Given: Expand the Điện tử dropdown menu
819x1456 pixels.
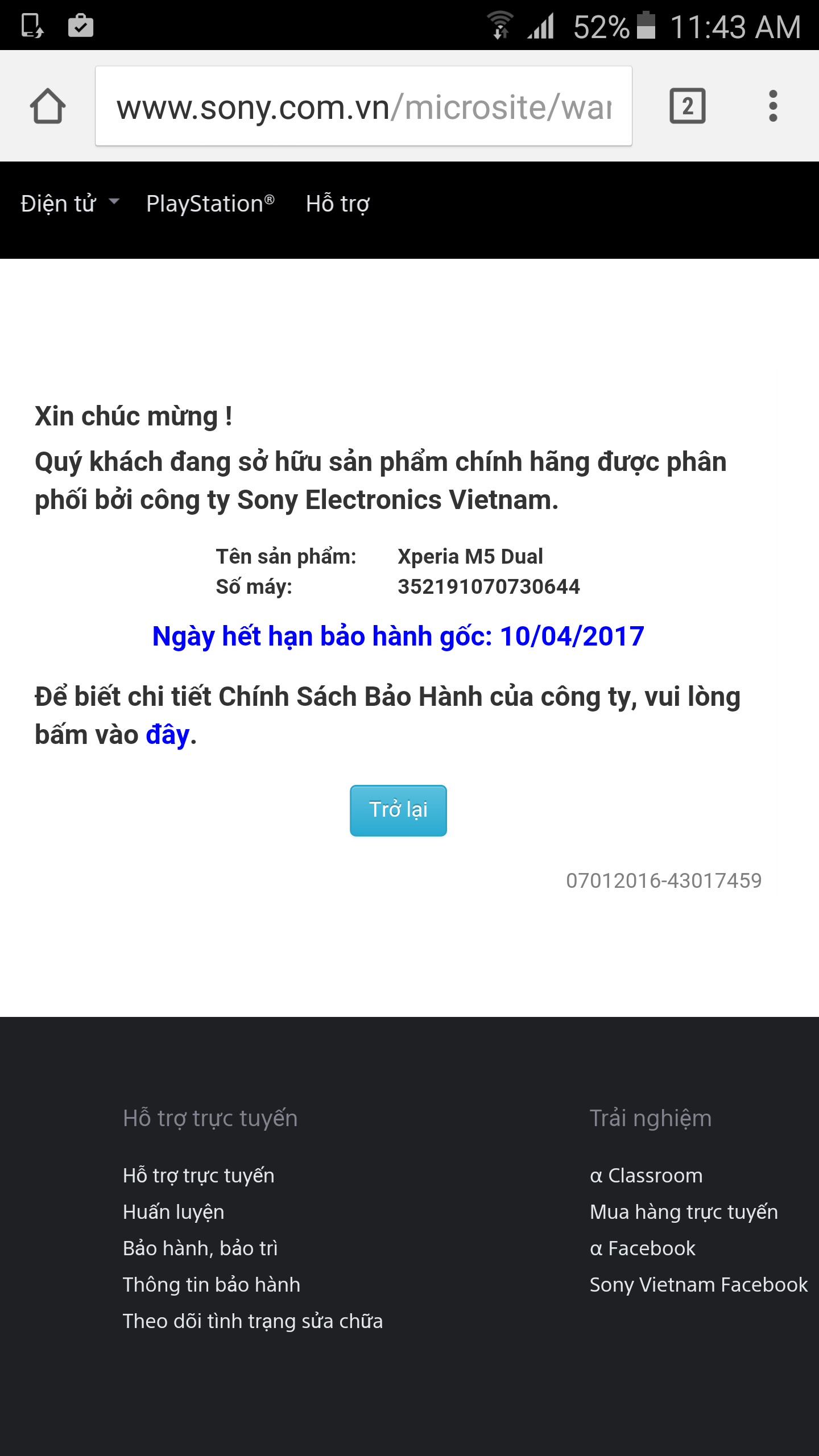Looking at the screenshot, I should (x=69, y=204).
